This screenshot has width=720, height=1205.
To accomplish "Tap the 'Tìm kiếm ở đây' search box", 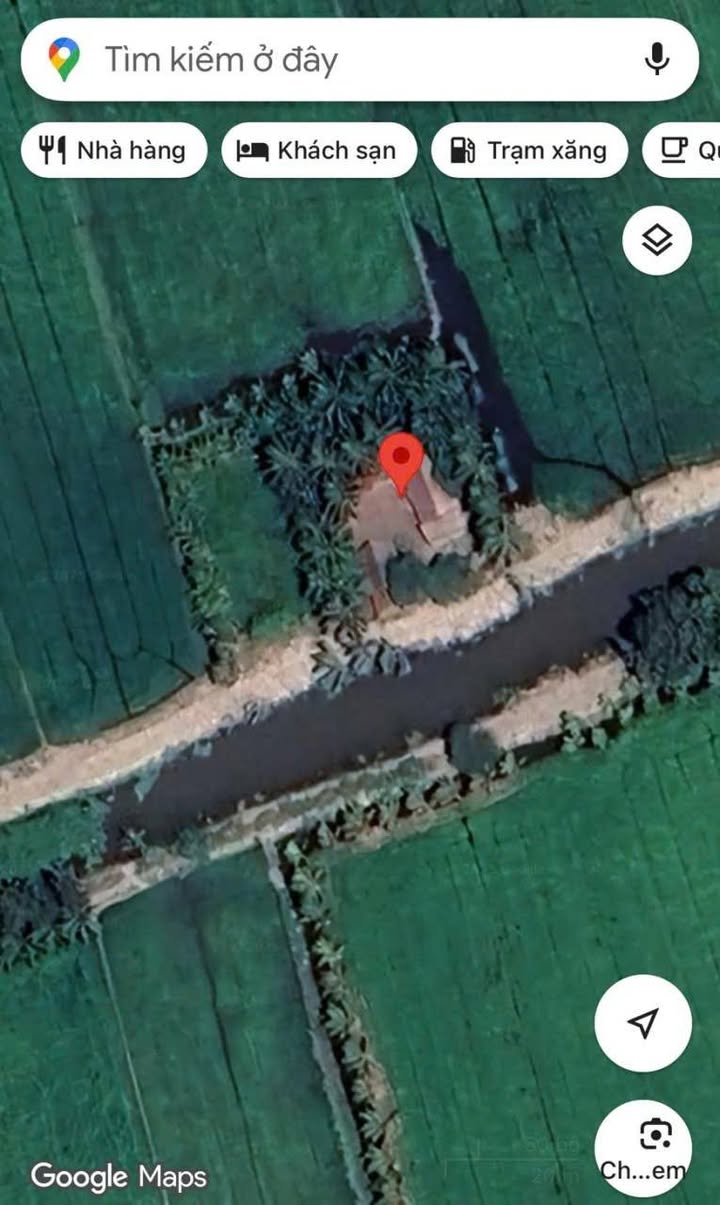I will [x=340, y=60].
